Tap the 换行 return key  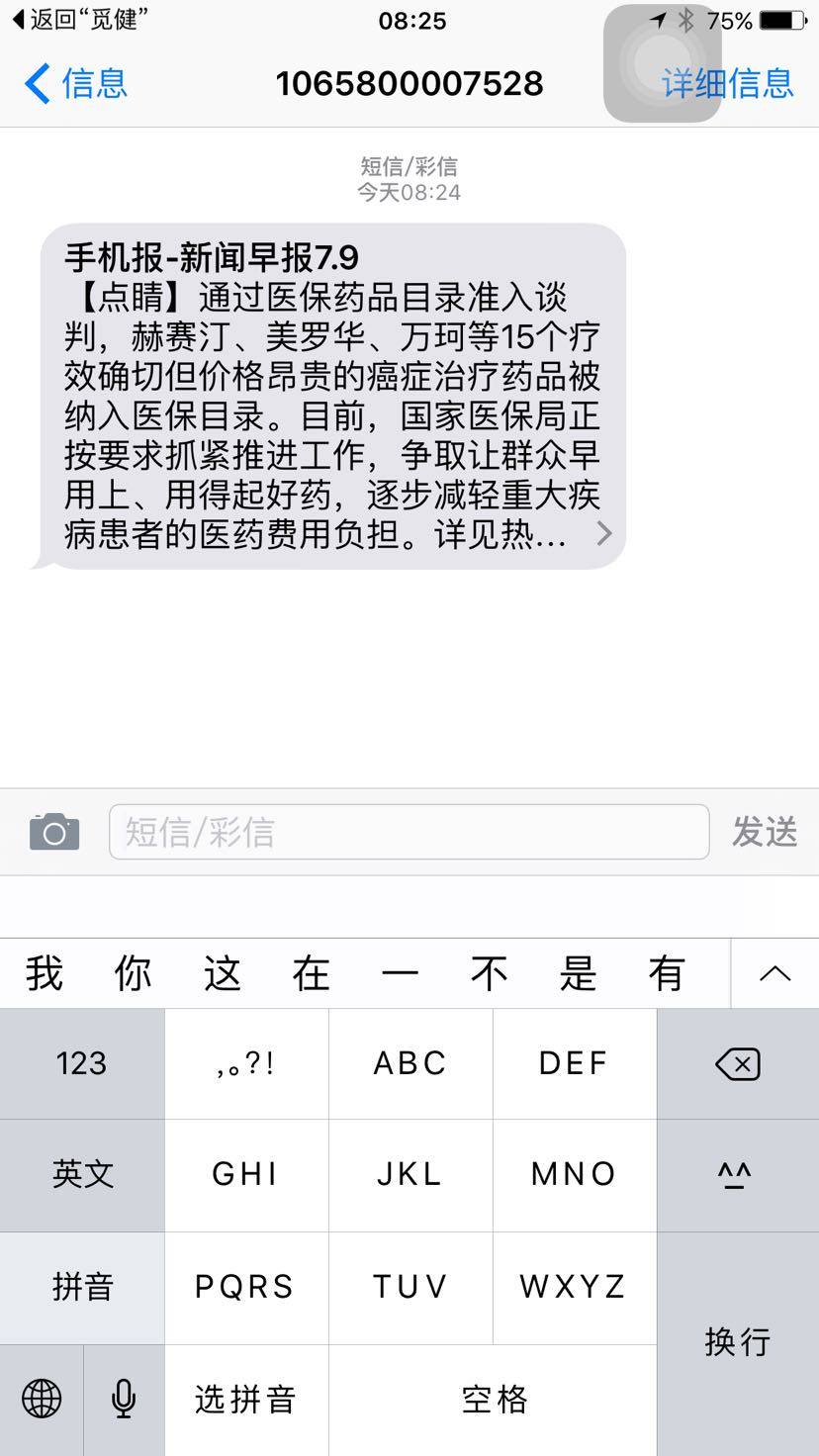(x=737, y=1342)
